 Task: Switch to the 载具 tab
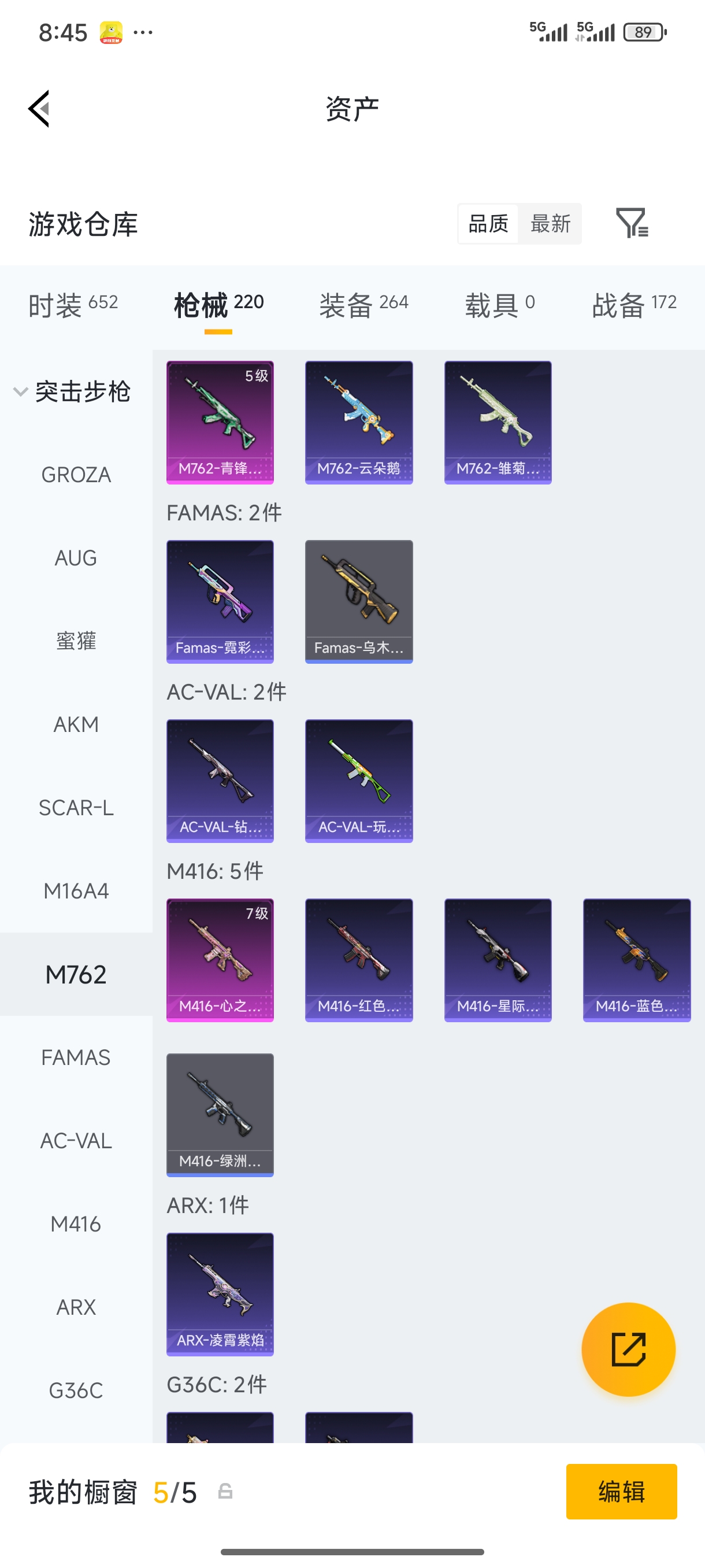pos(499,304)
